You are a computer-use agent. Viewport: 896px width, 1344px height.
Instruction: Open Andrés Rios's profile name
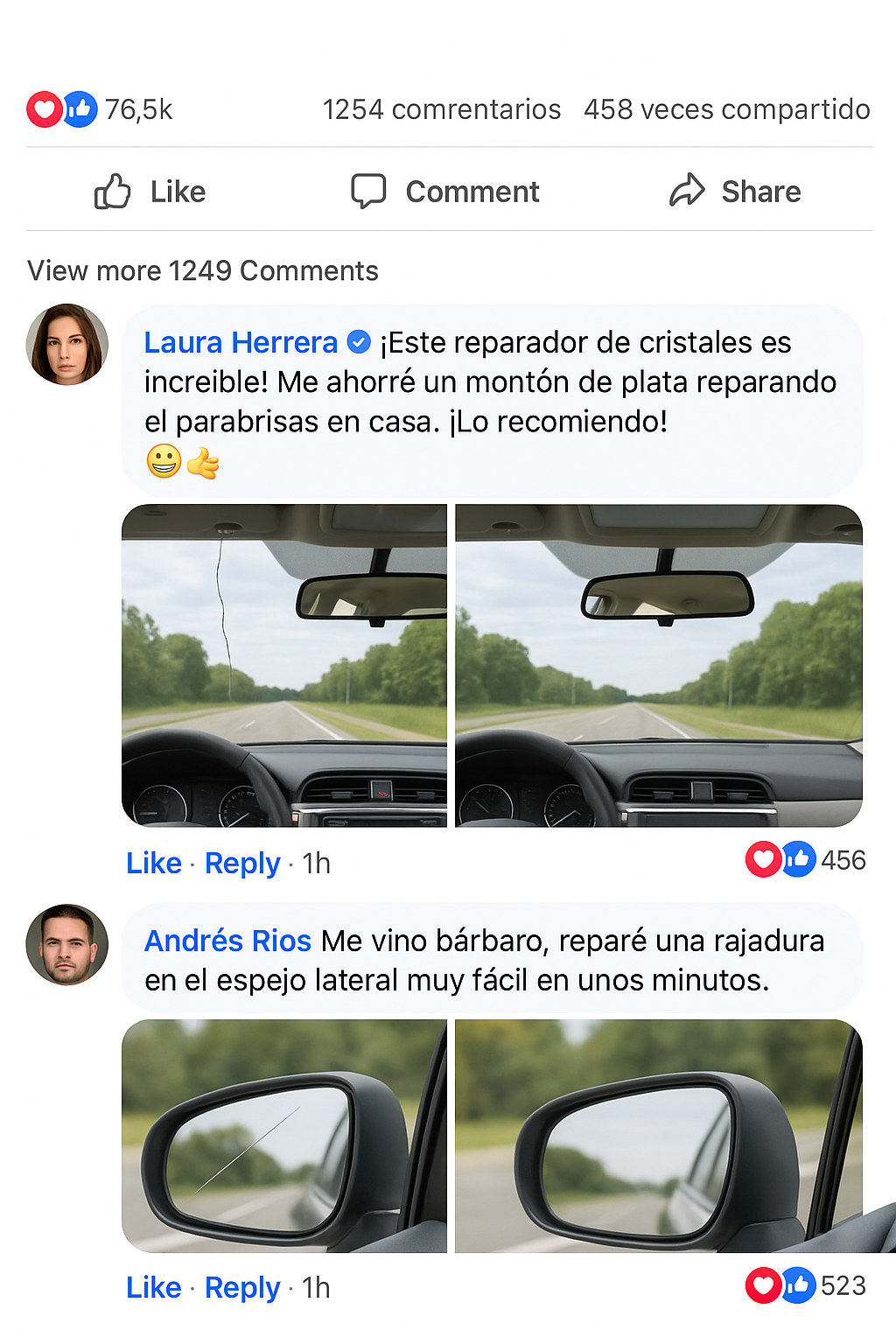(227, 941)
